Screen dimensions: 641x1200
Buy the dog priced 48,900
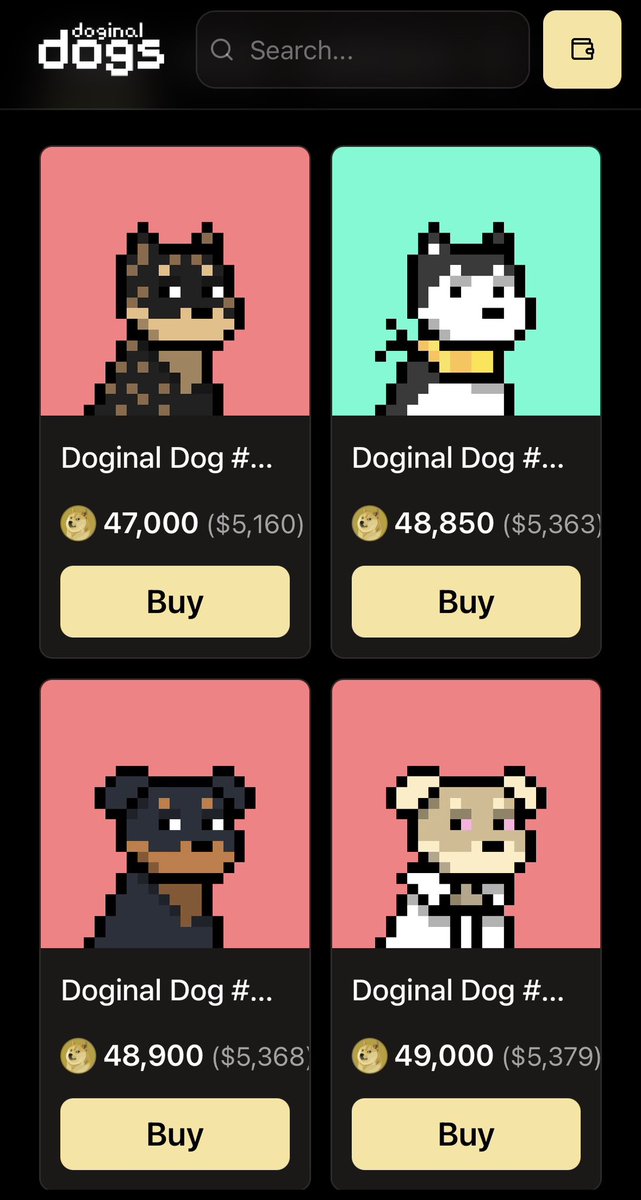[175, 1135]
